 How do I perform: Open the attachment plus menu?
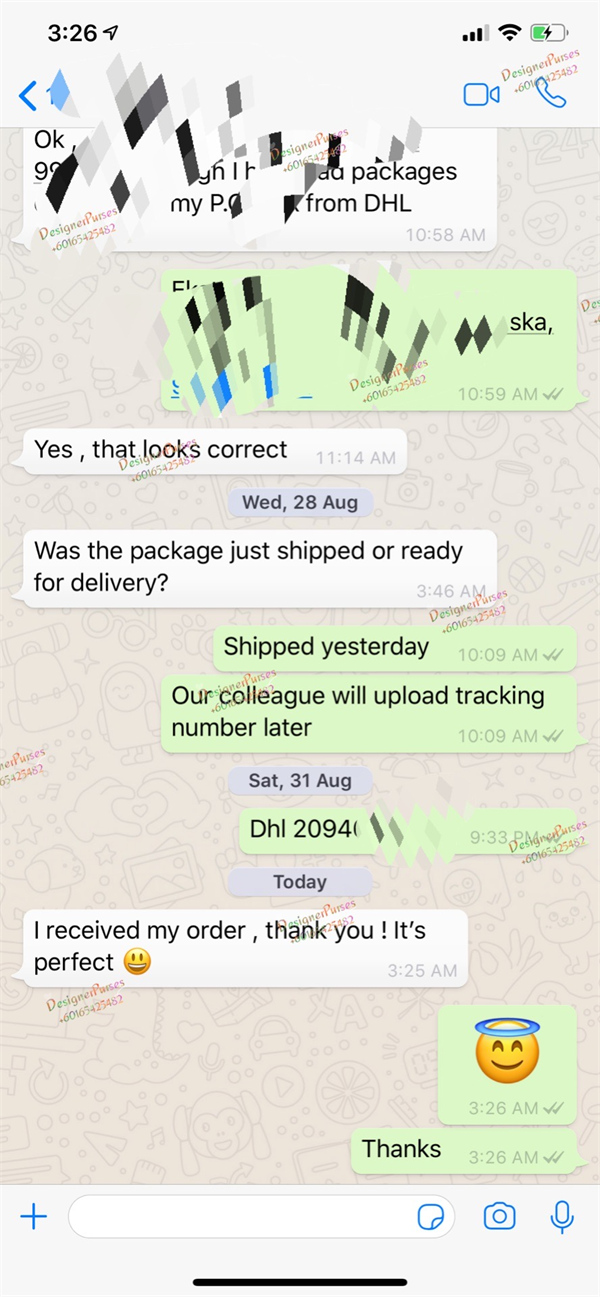34,1216
